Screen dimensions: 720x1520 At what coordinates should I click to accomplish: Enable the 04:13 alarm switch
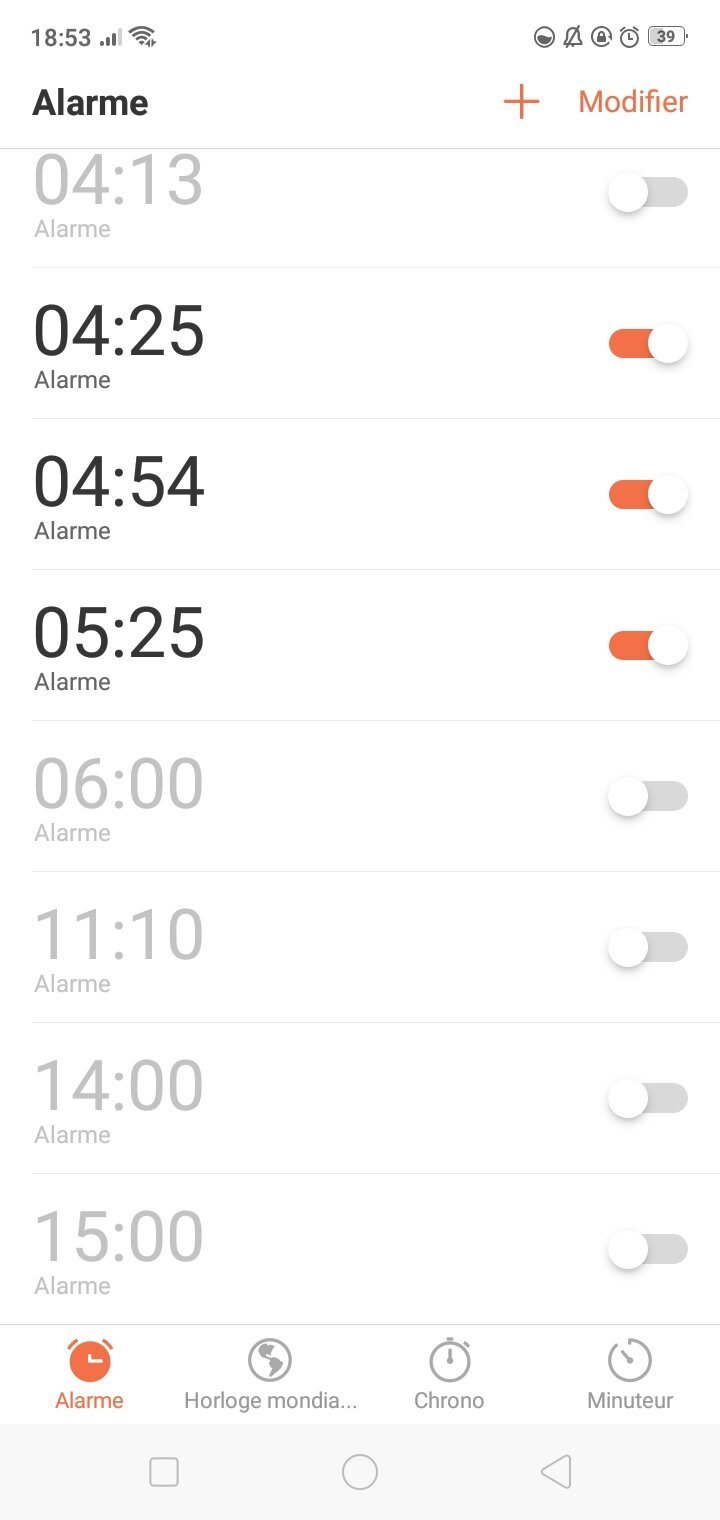tap(648, 192)
